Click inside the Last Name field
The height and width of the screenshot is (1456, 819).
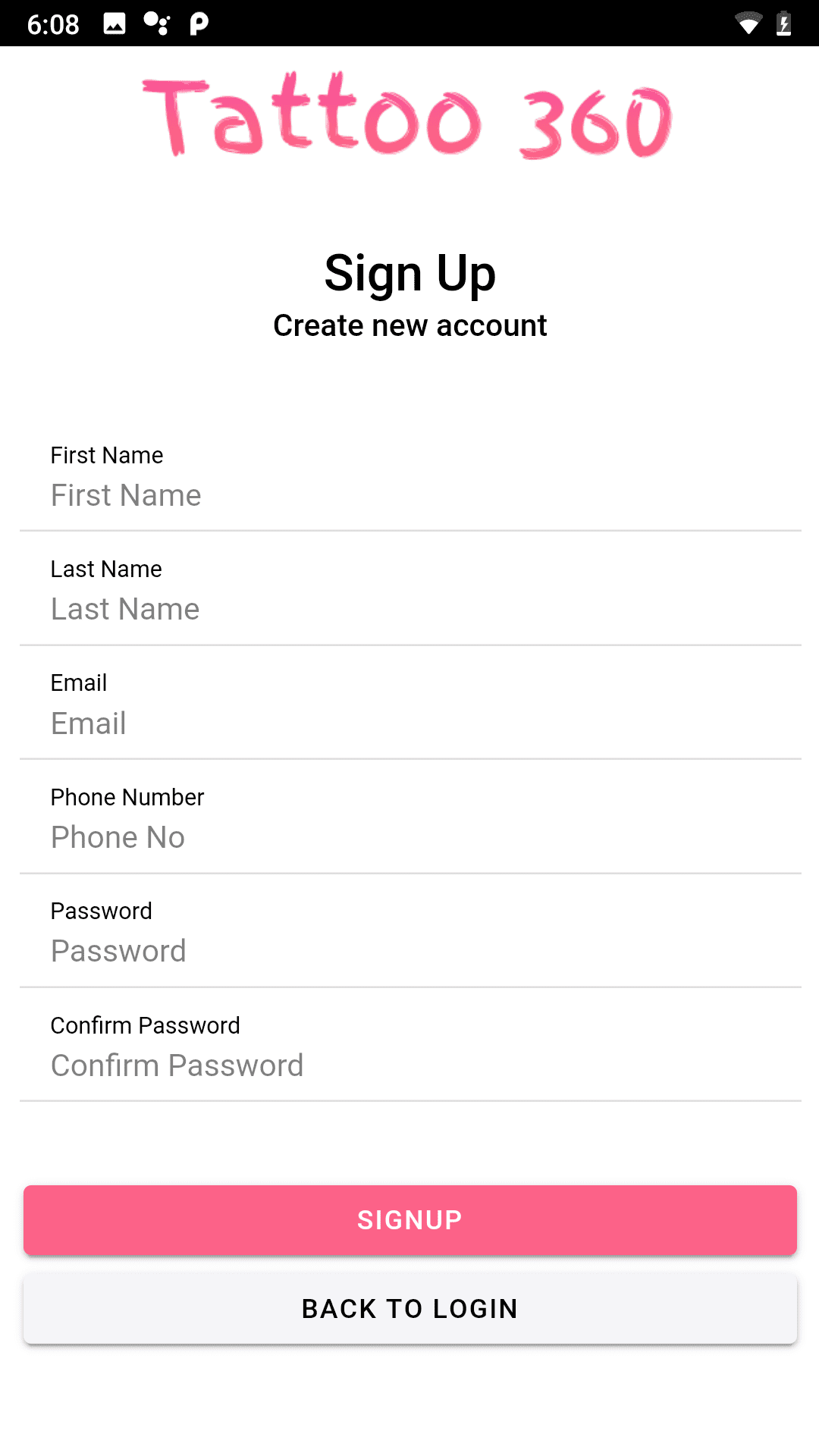(x=409, y=608)
